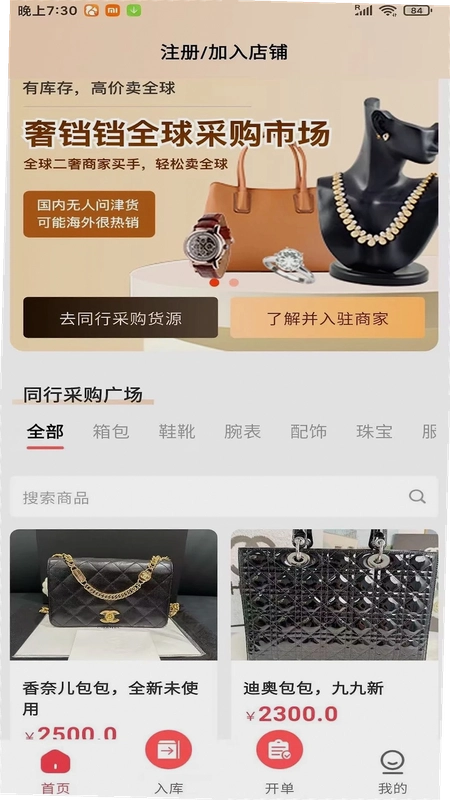Choose the 配饰 tab
The height and width of the screenshot is (800, 450).
pos(308,432)
